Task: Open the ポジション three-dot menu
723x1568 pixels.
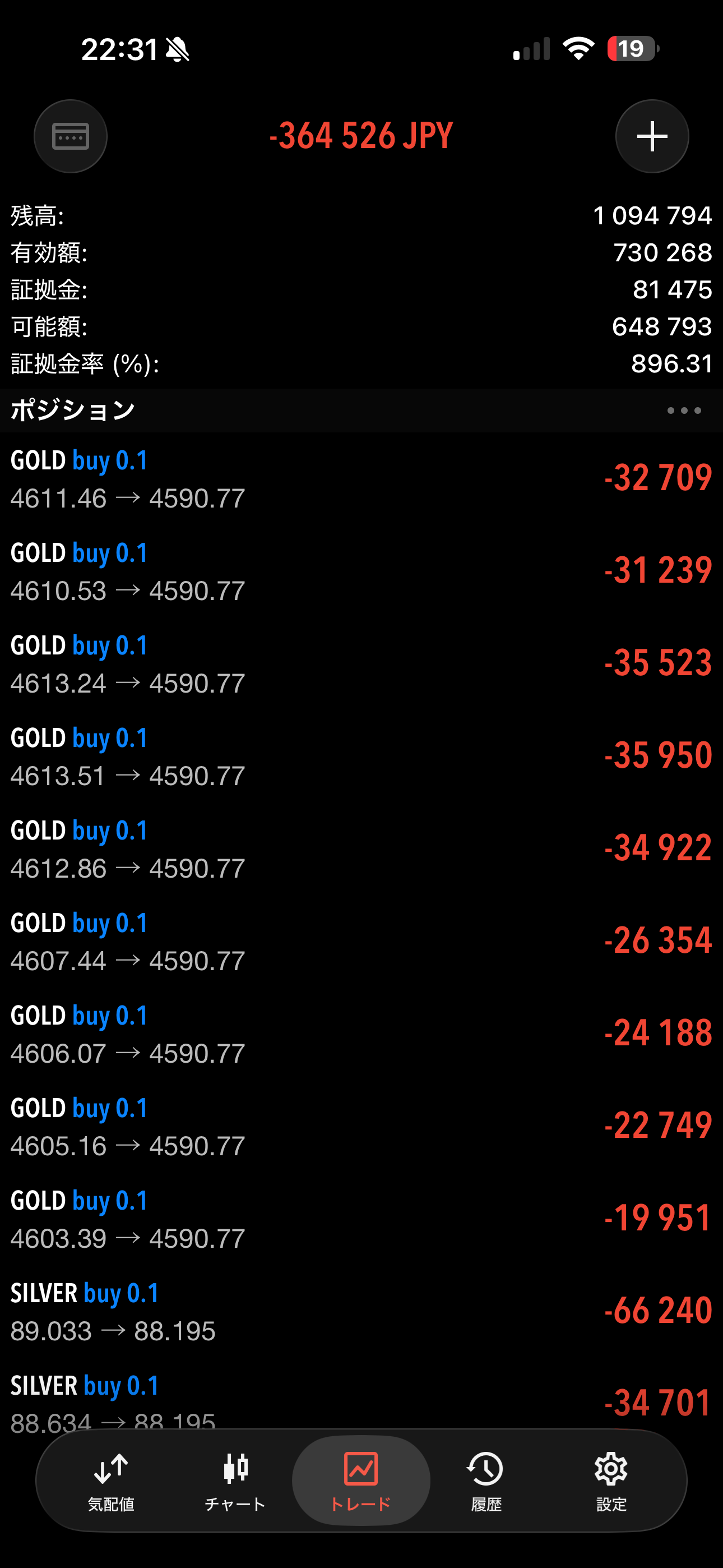Action: pos(683,411)
